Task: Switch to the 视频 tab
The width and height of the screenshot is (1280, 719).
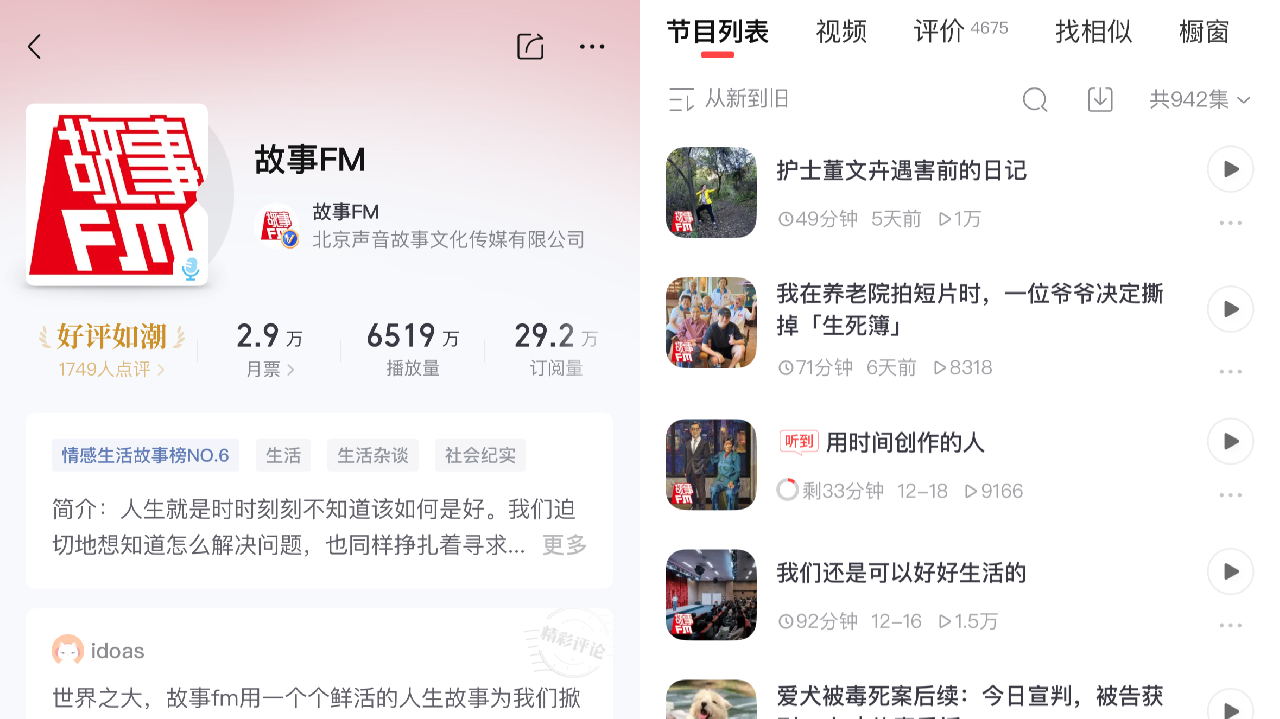Action: pos(841,32)
